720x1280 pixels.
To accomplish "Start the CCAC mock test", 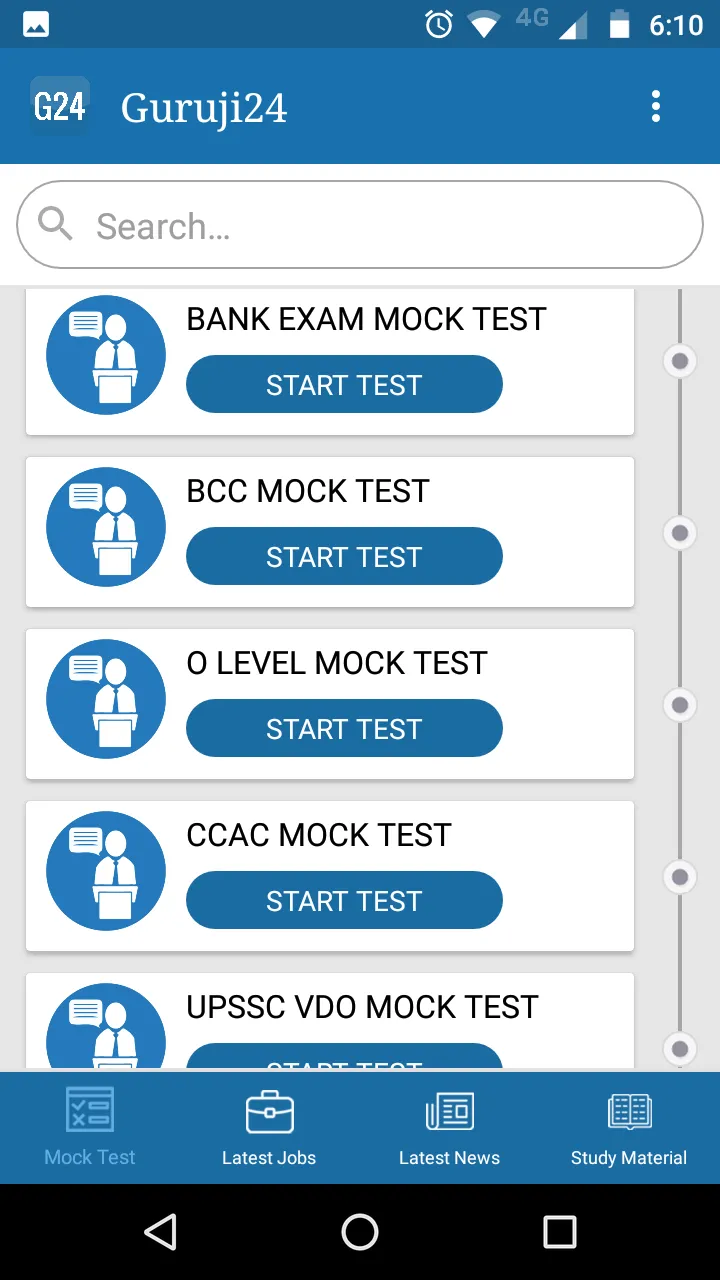I will pos(344,901).
